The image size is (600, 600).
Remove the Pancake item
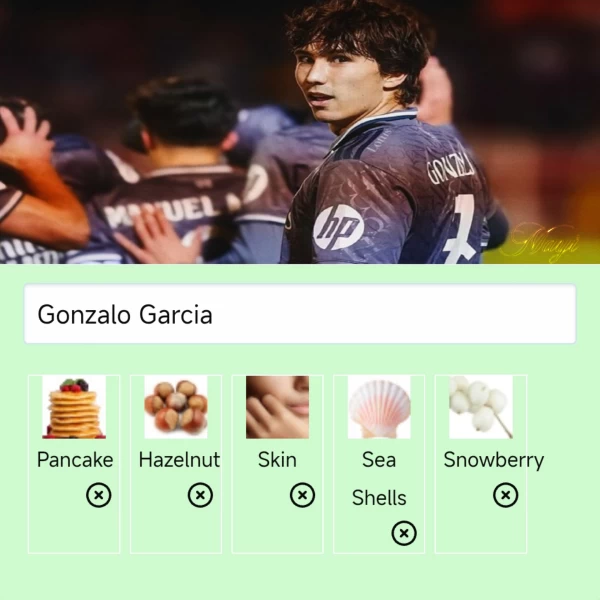coord(98,495)
